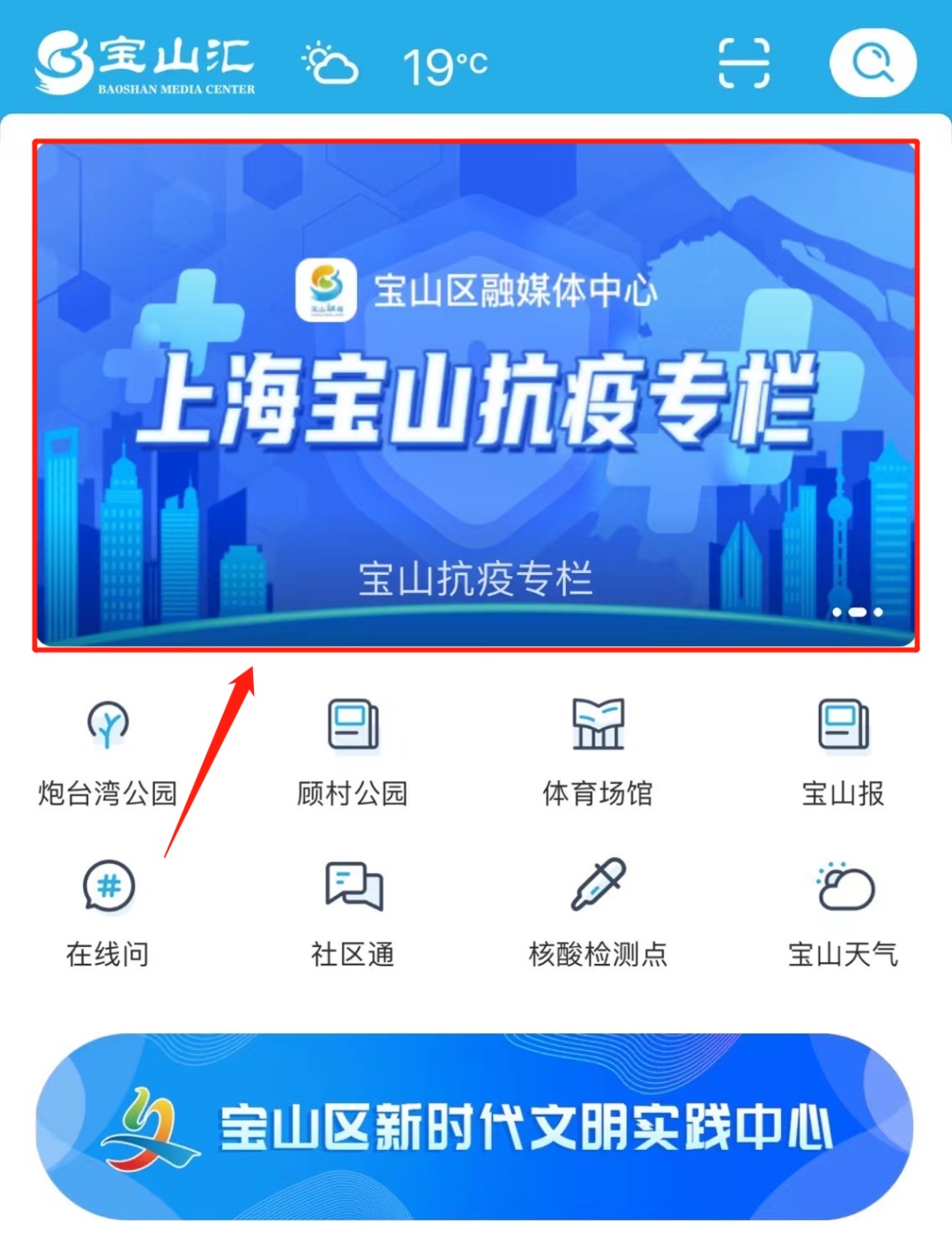Open the 上海宝山抗疫专栏 banner
The image size is (952, 1253).
(476, 395)
